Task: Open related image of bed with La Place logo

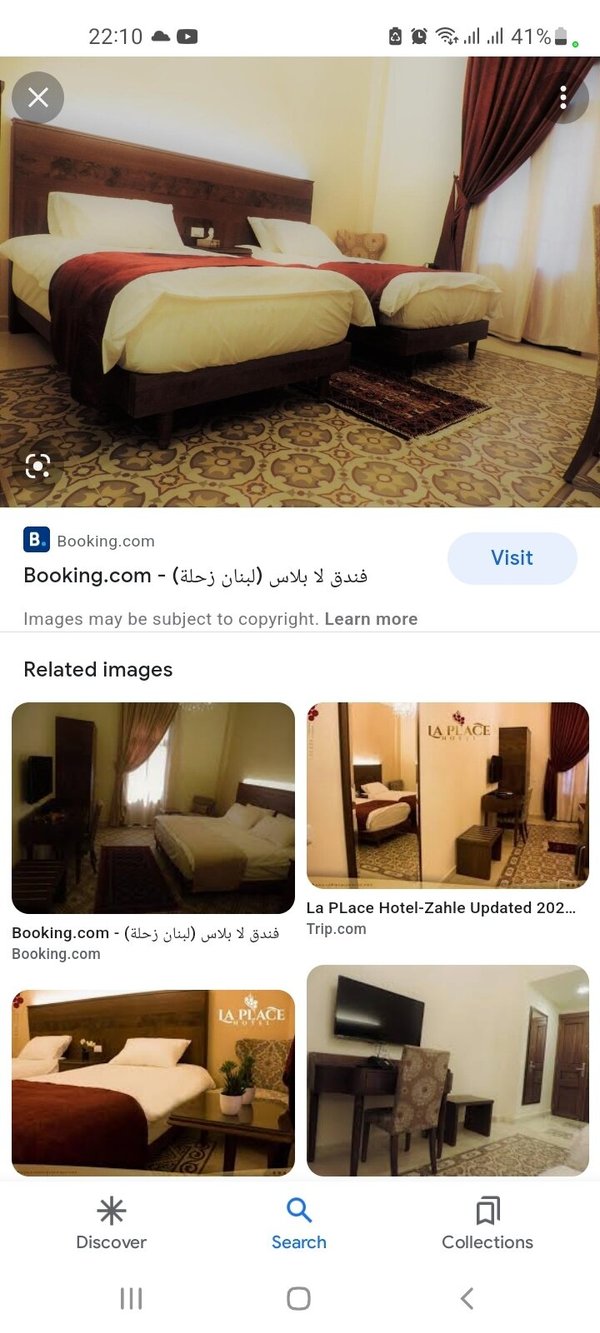Action: click(153, 1081)
